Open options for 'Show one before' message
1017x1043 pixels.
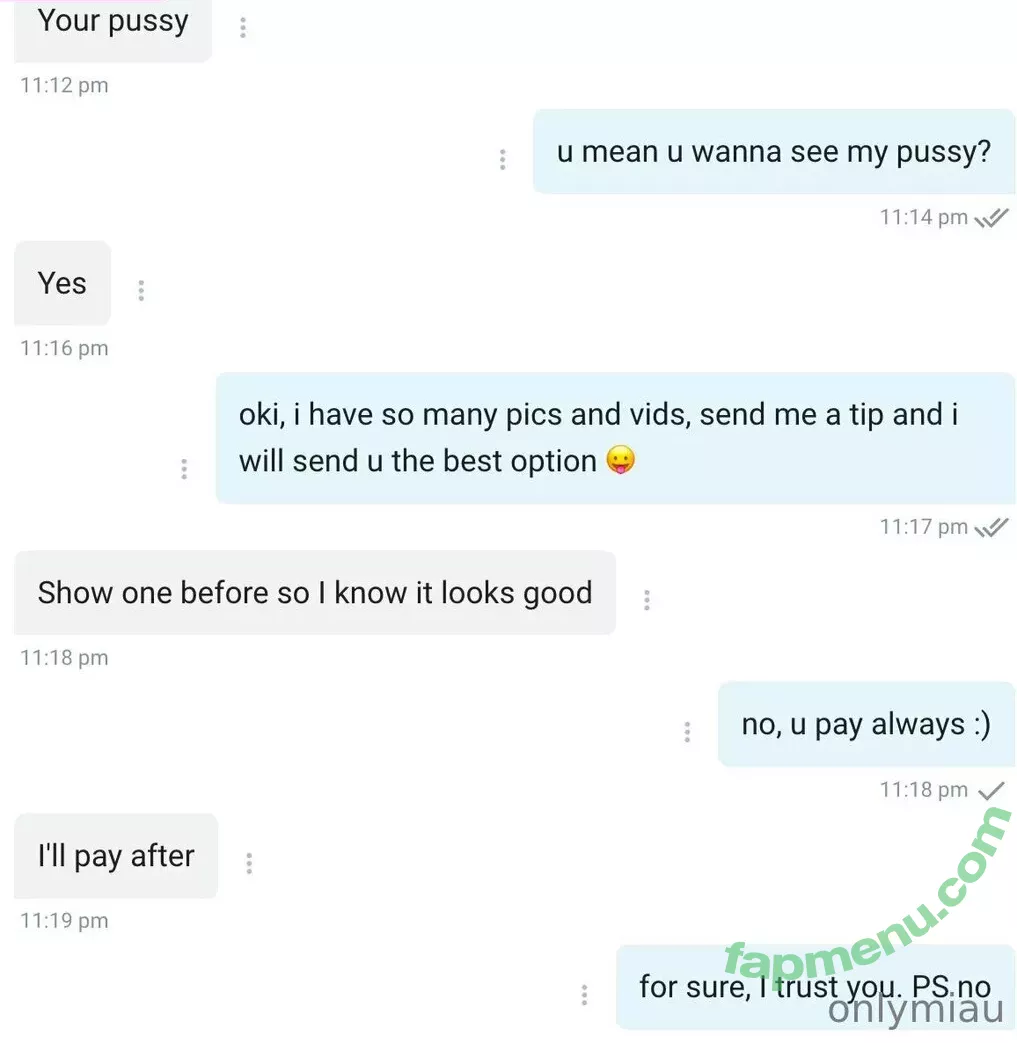(647, 600)
